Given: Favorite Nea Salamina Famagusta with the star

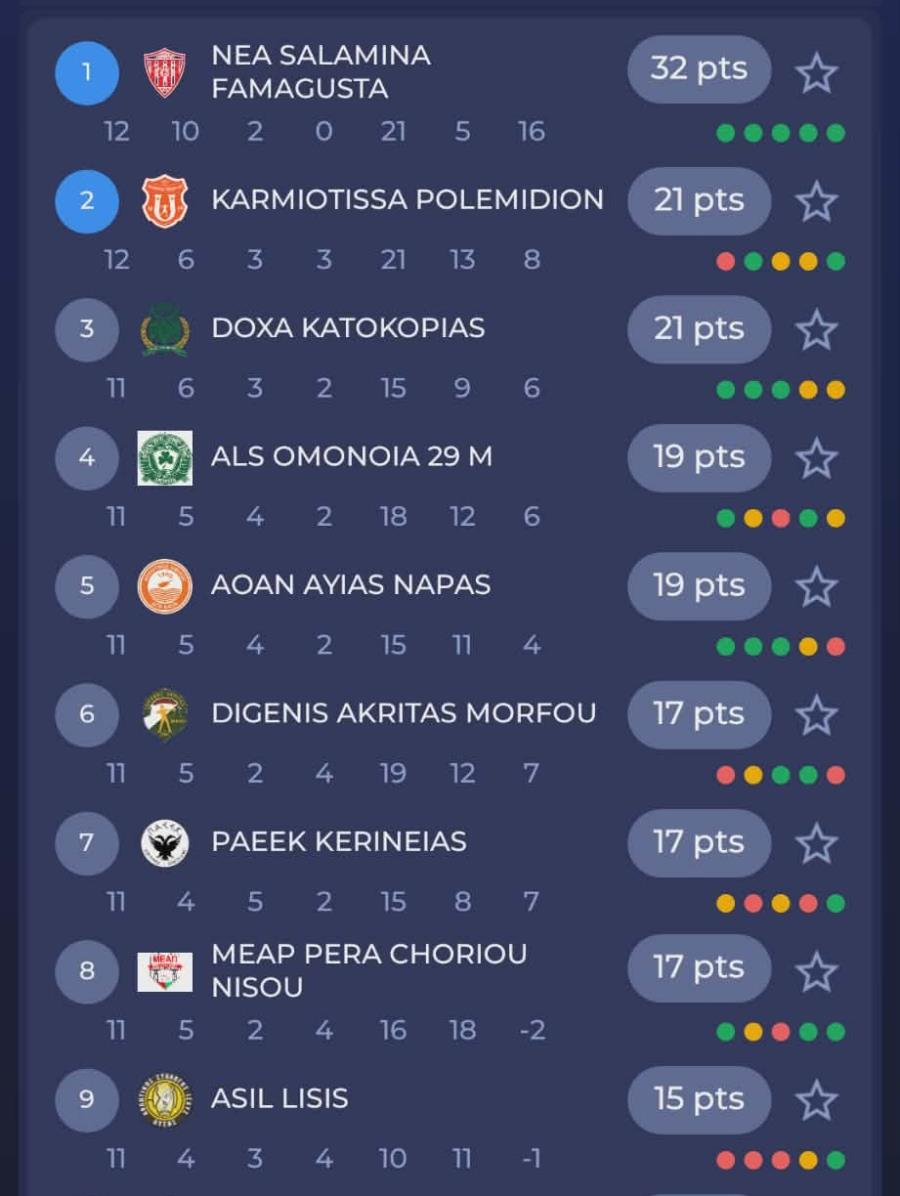Looking at the screenshot, I should click(817, 71).
